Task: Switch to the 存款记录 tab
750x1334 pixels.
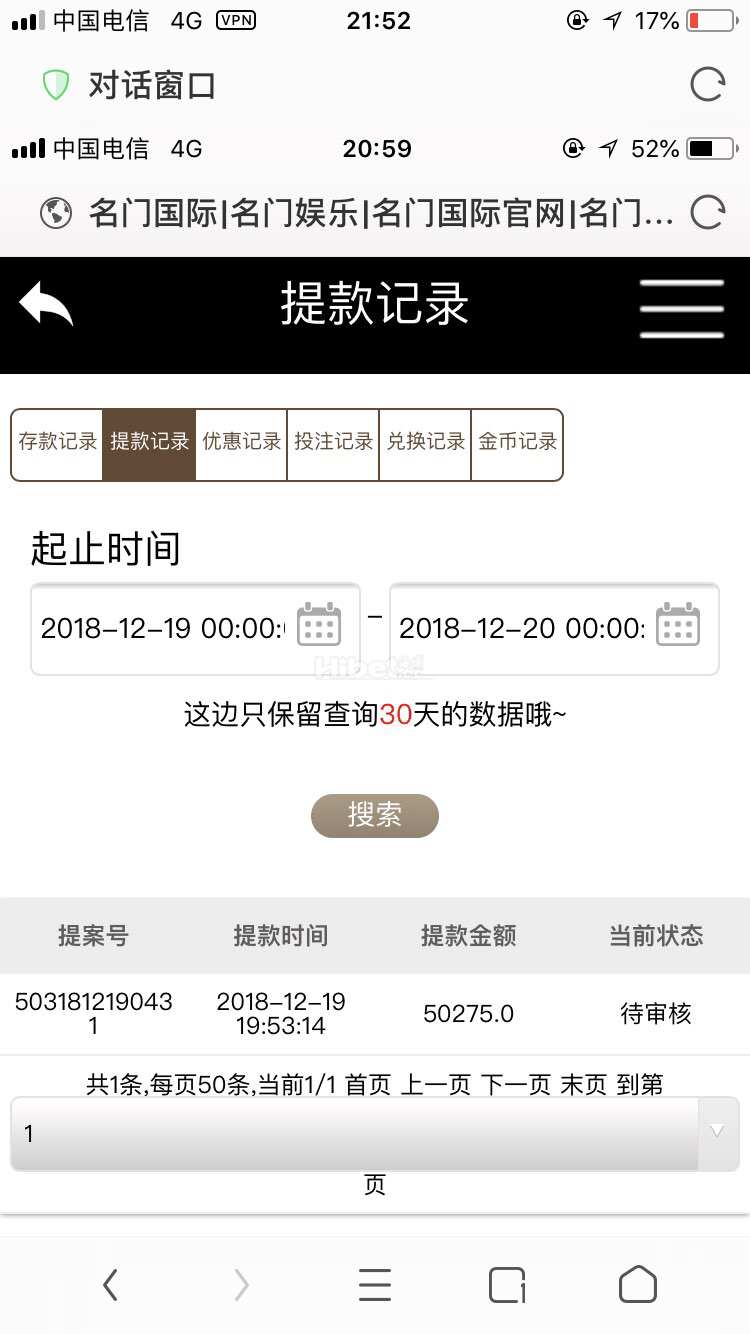Action: [58, 442]
